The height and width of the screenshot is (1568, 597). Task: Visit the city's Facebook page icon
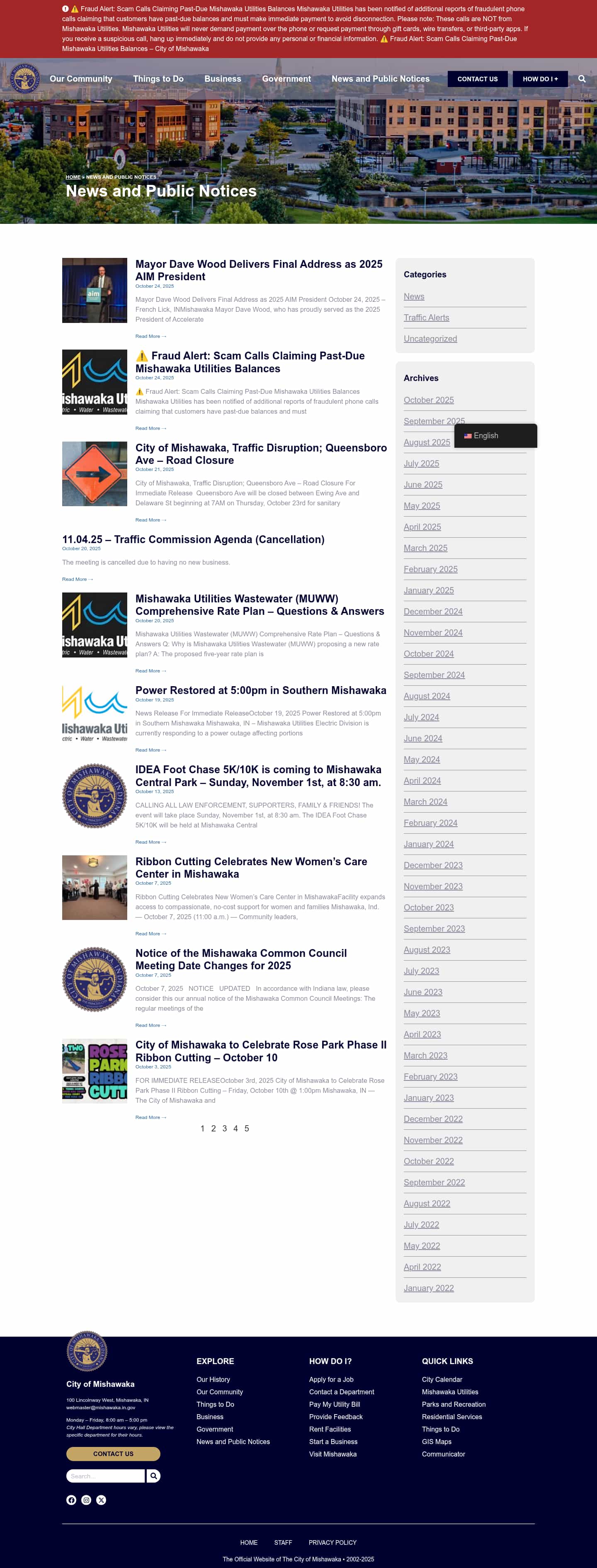(71, 1500)
